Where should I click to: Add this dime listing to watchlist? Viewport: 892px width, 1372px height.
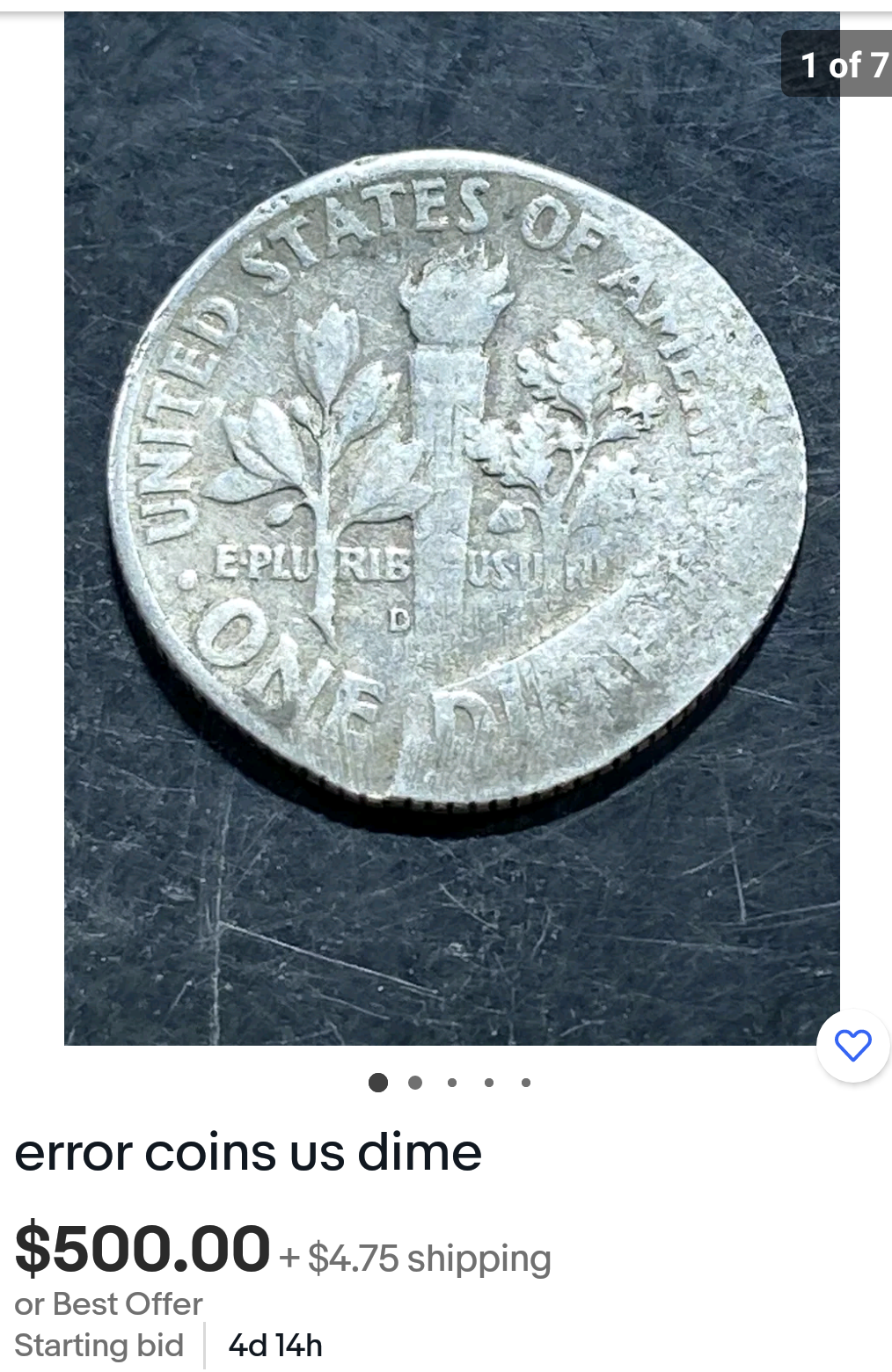(852, 1045)
